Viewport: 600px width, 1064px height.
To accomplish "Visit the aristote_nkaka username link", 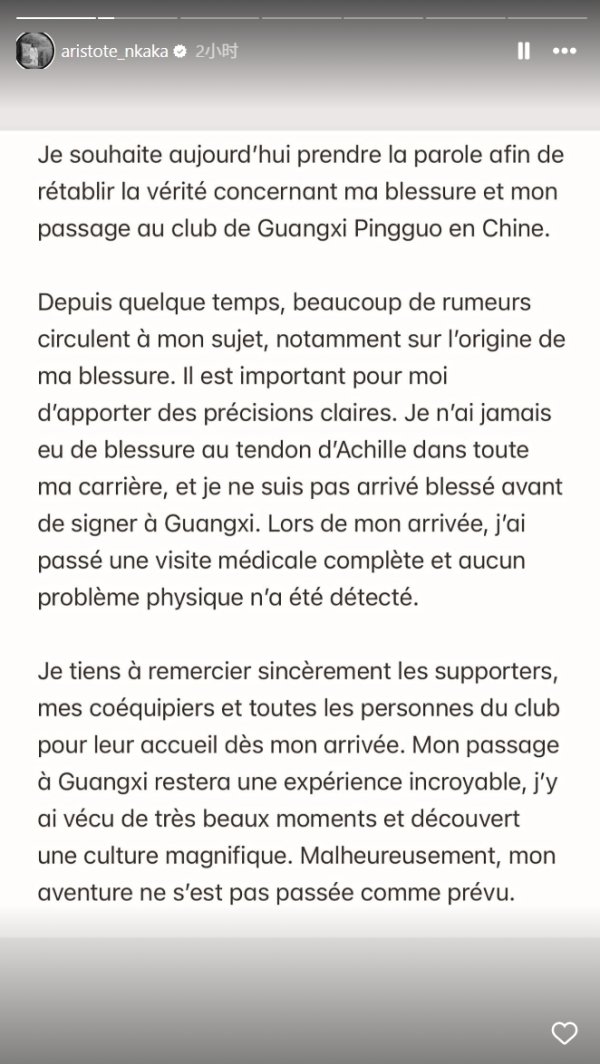I will pos(116,50).
